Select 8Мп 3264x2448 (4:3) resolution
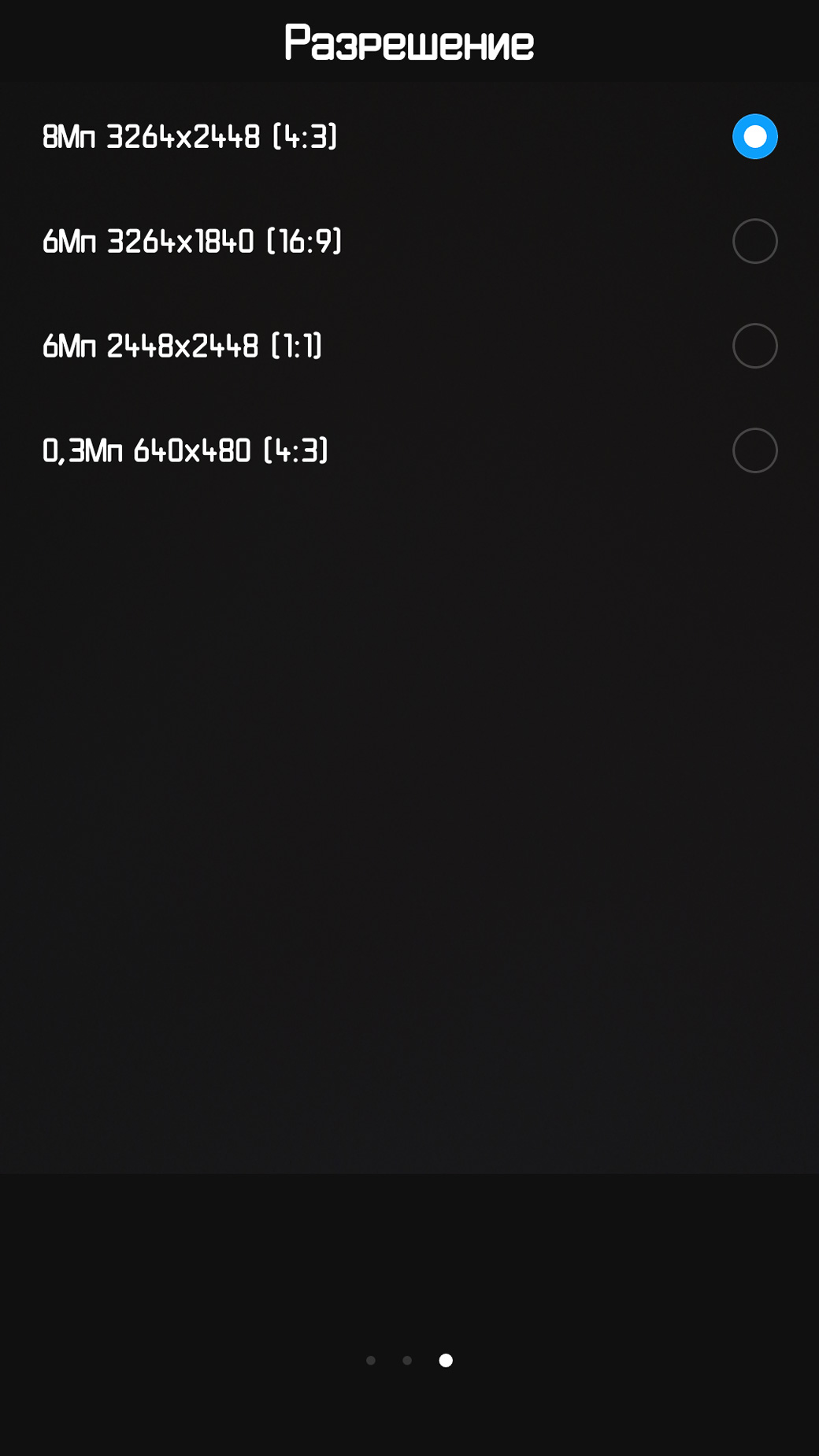This screenshot has width=819, height=1456. tap(409, 136)
